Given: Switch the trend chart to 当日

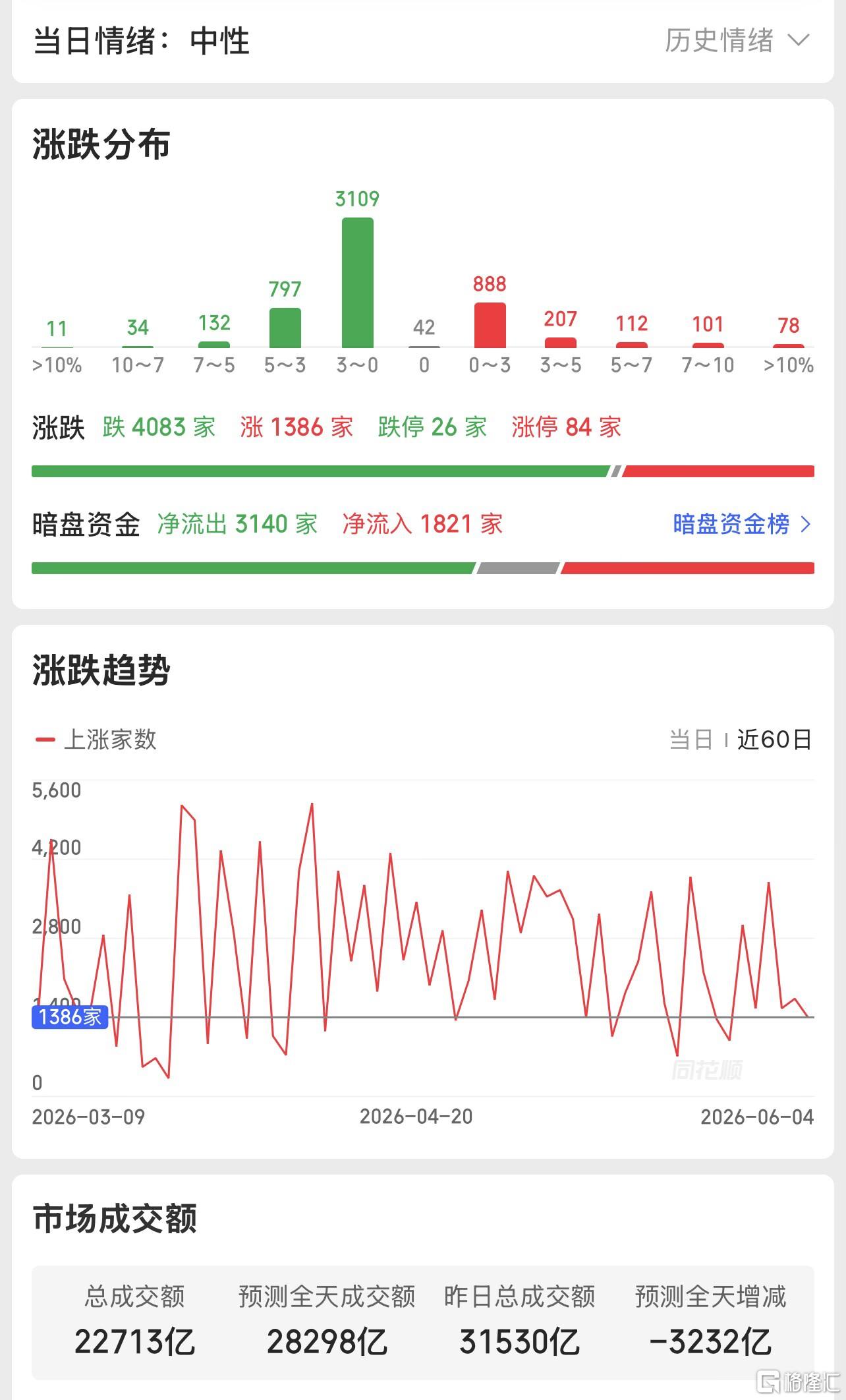Looking at the screenshot, I should [x=691, y=740].
